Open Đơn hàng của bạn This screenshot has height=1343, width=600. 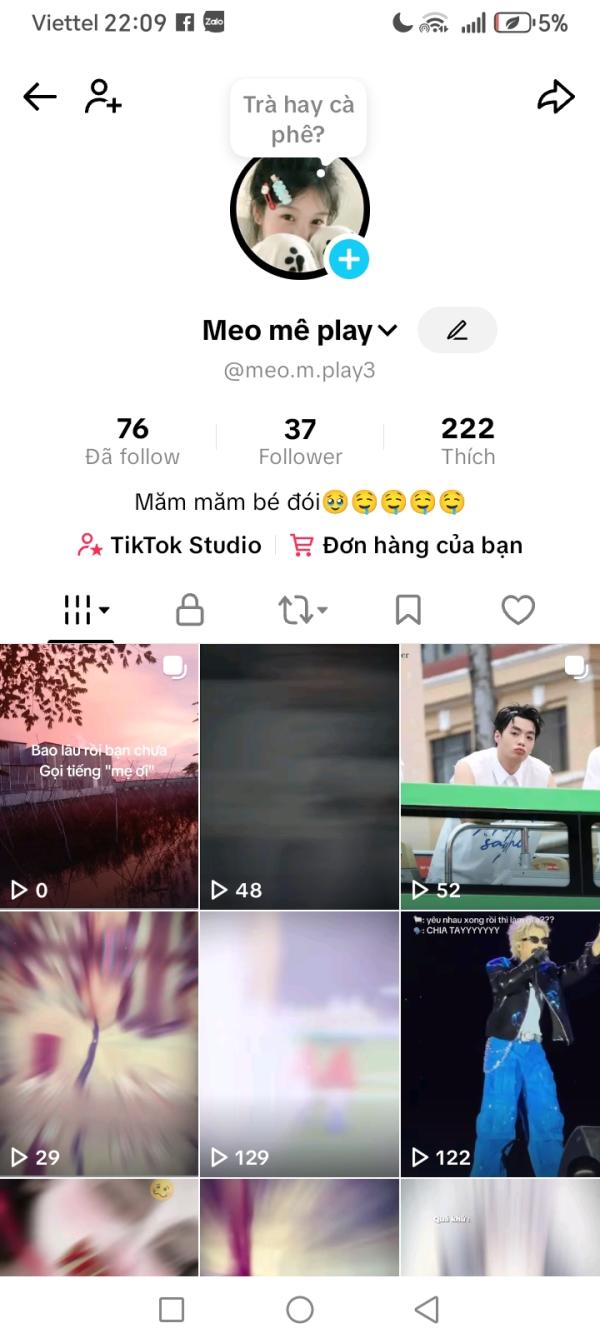[x=406, y=545]
